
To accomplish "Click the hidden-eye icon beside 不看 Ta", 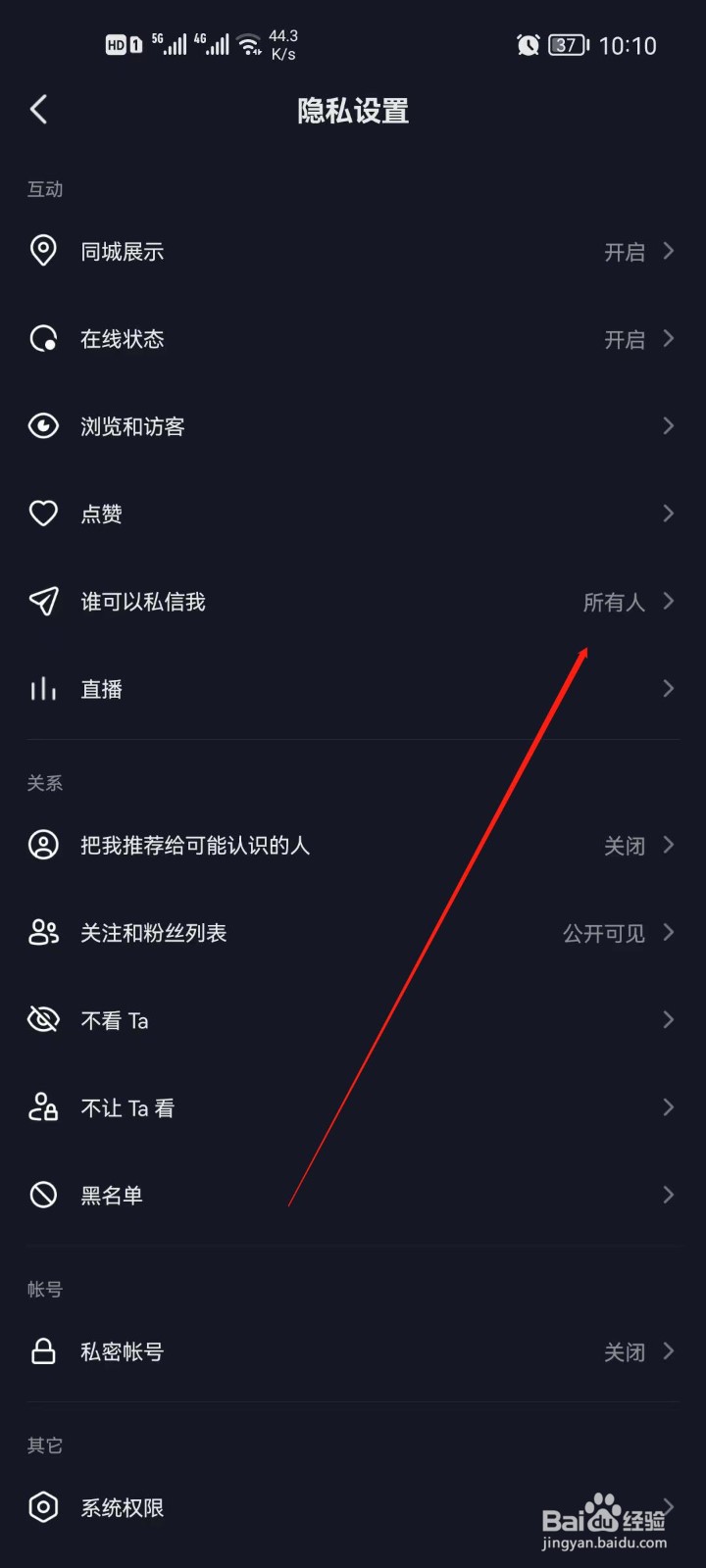I will pyautogui.click(x=43, y=1019).
